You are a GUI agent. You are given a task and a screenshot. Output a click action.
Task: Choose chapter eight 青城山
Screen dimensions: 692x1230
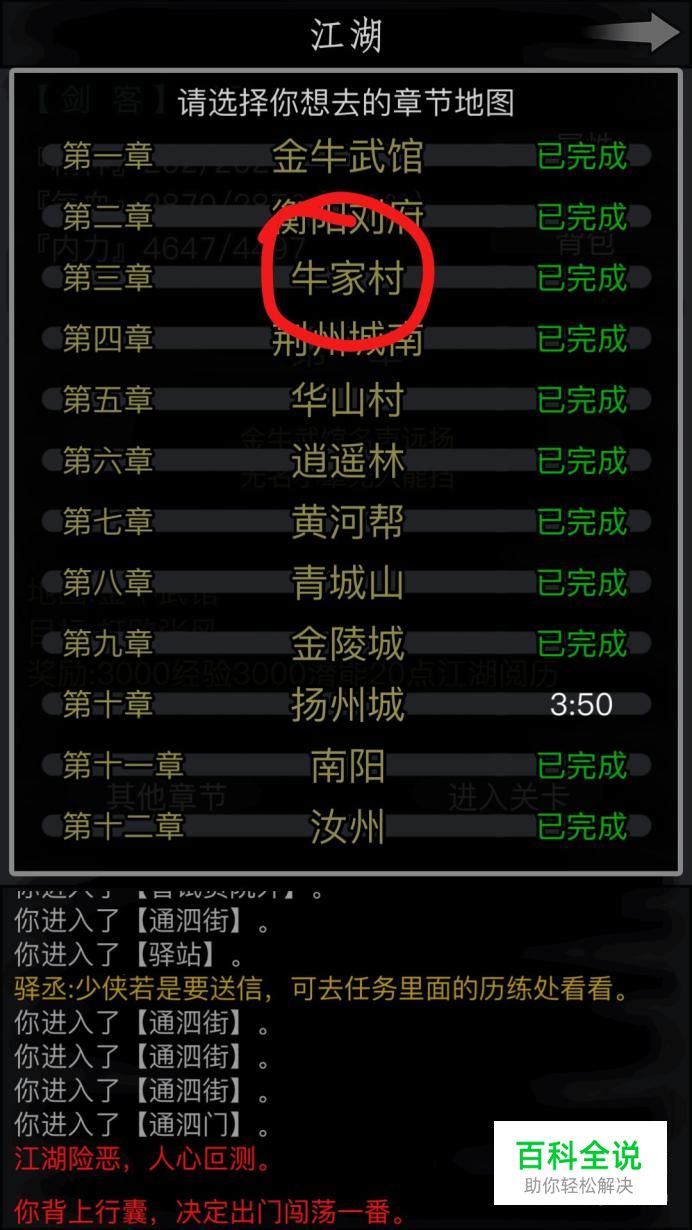[347, 583]
